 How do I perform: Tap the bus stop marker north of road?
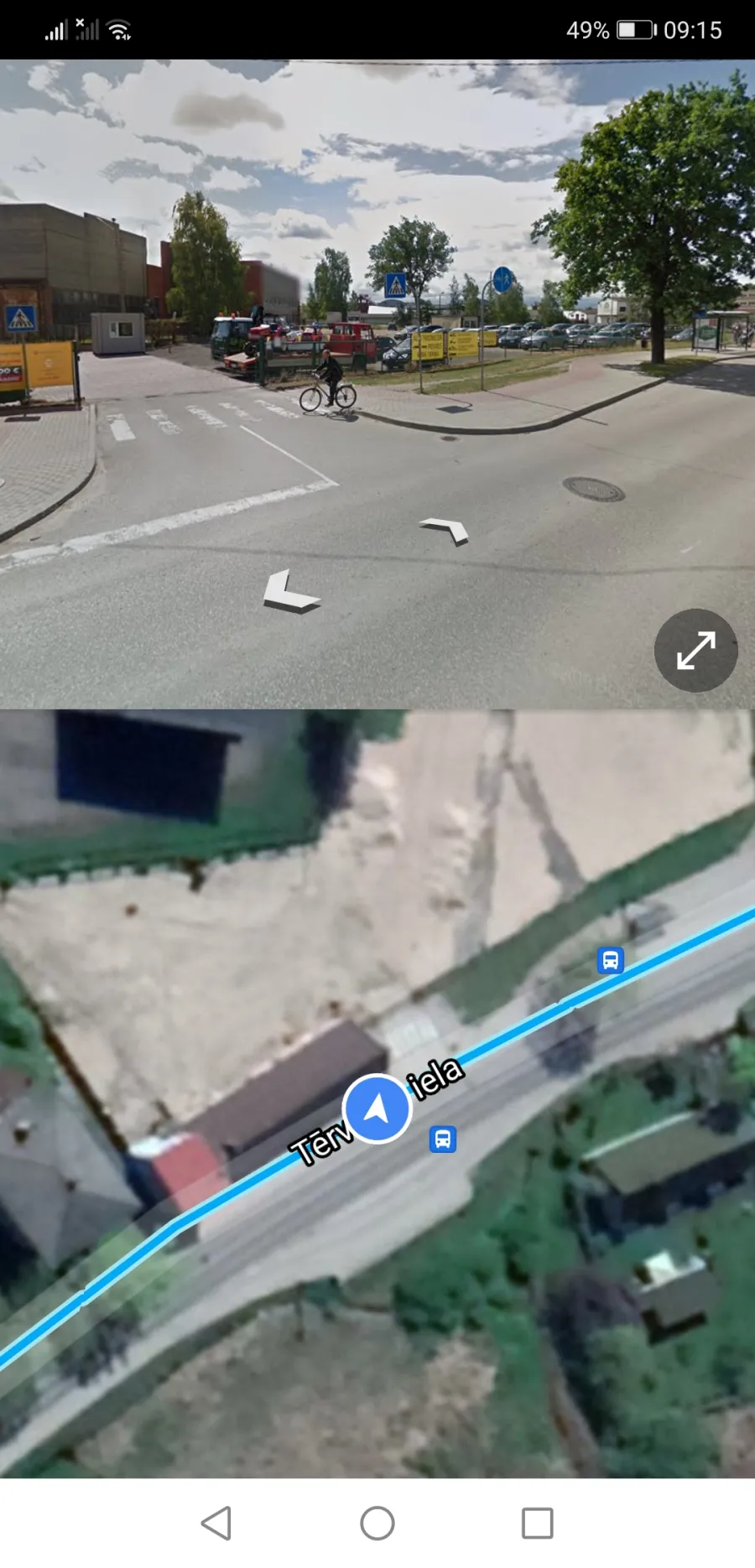(x=611, y=959)
